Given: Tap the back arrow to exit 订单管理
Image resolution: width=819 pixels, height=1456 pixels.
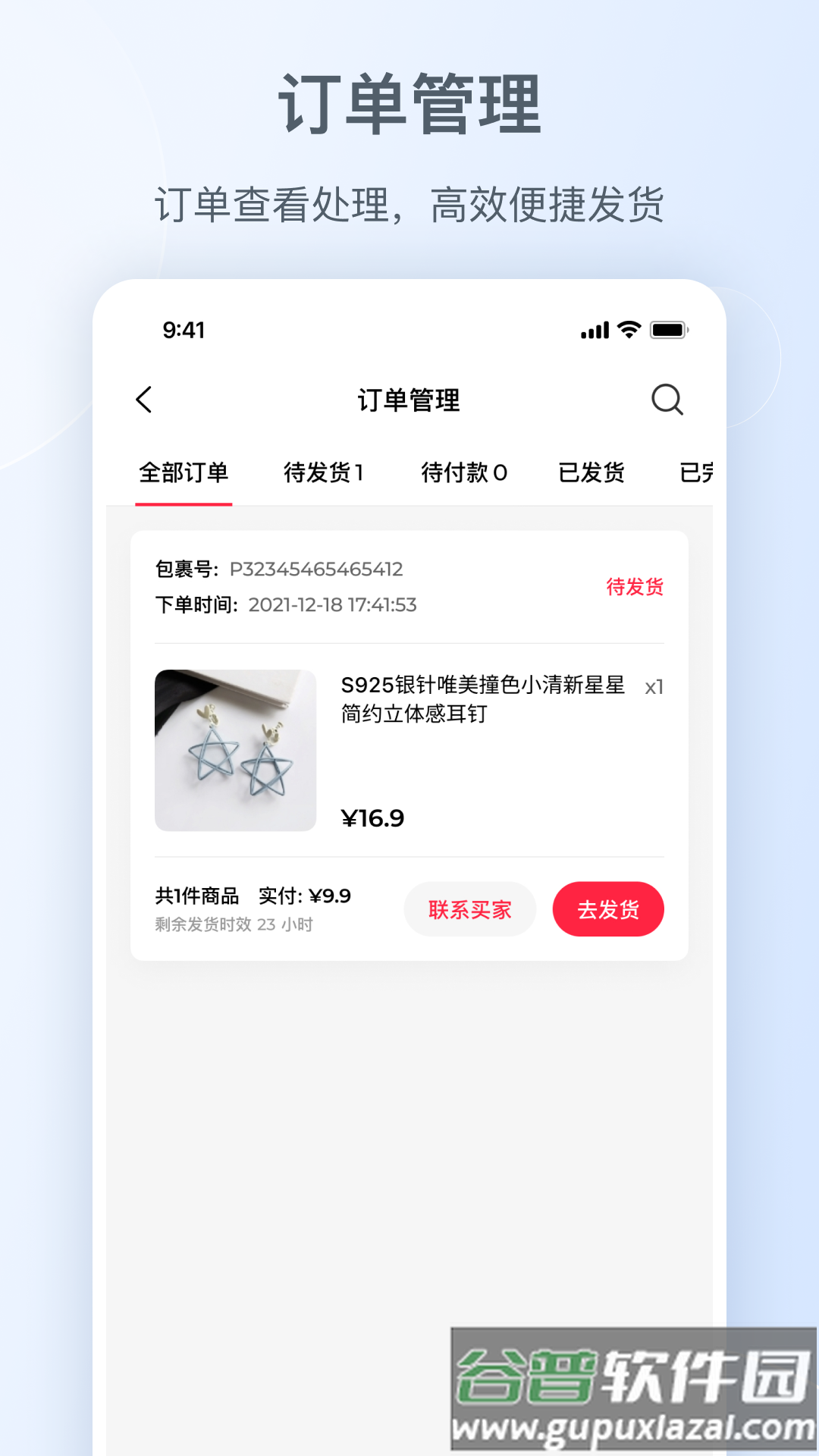Looking at the screenshot, I should (144, 400).
